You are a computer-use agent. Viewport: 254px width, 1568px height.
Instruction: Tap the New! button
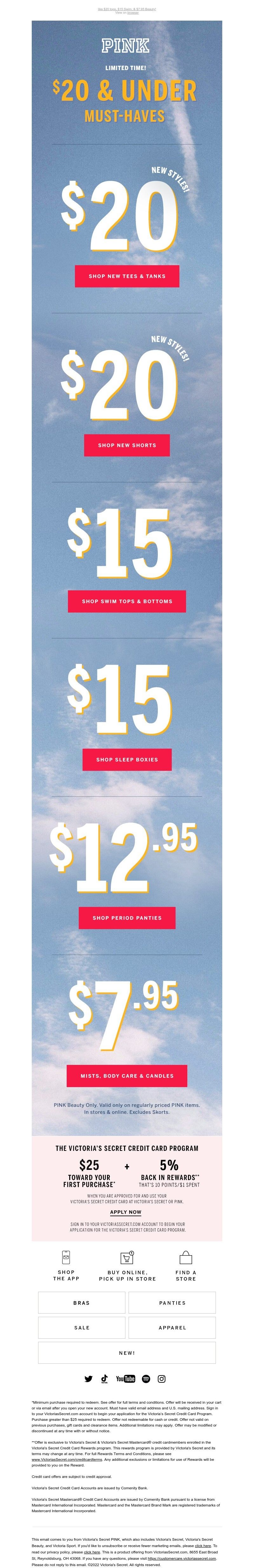click(x=127, y=1353)
